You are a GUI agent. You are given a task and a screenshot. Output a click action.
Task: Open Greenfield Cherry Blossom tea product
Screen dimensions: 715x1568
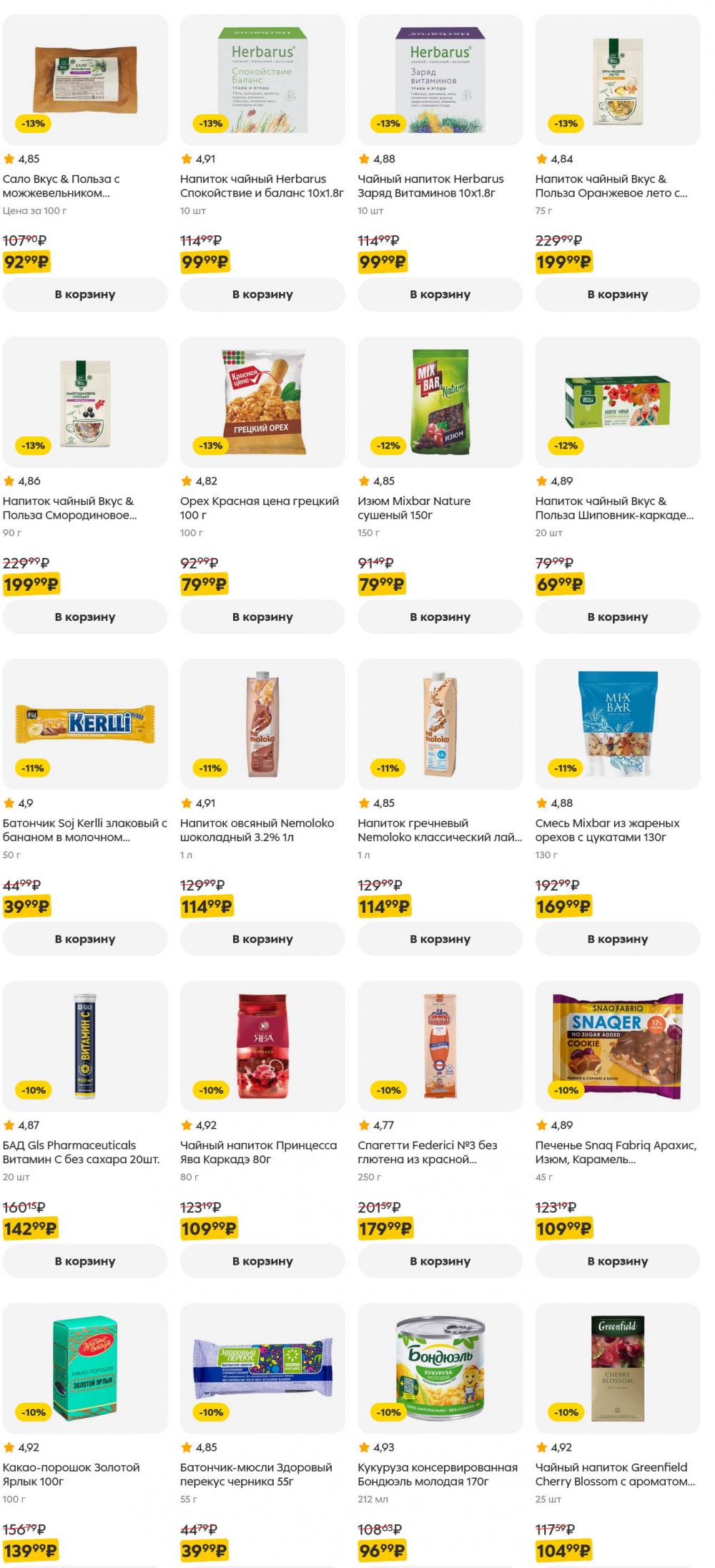[x=617, y=1368]
